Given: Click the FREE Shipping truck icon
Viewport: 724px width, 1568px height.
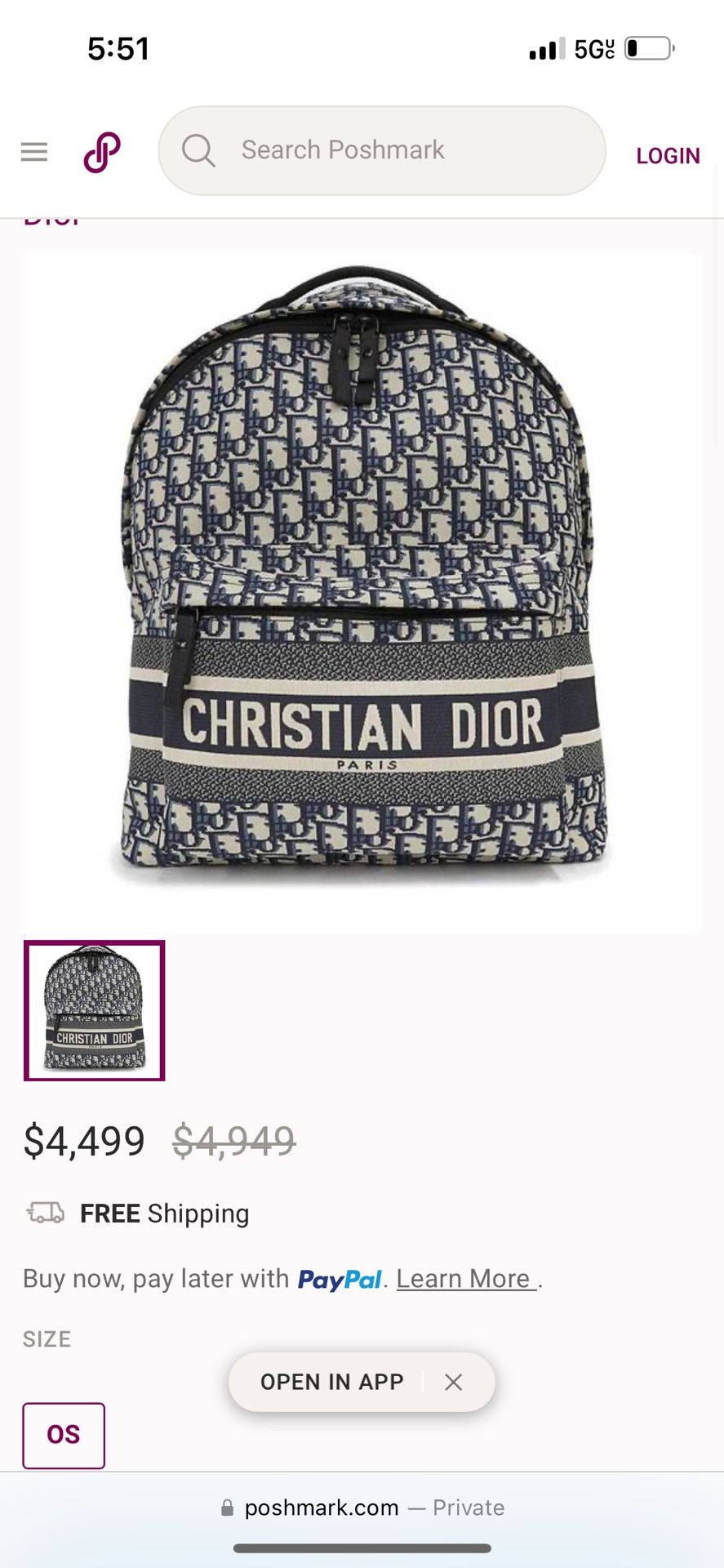Looking at the screenshot, I should pyautogui.click(x=47, y=1213).
